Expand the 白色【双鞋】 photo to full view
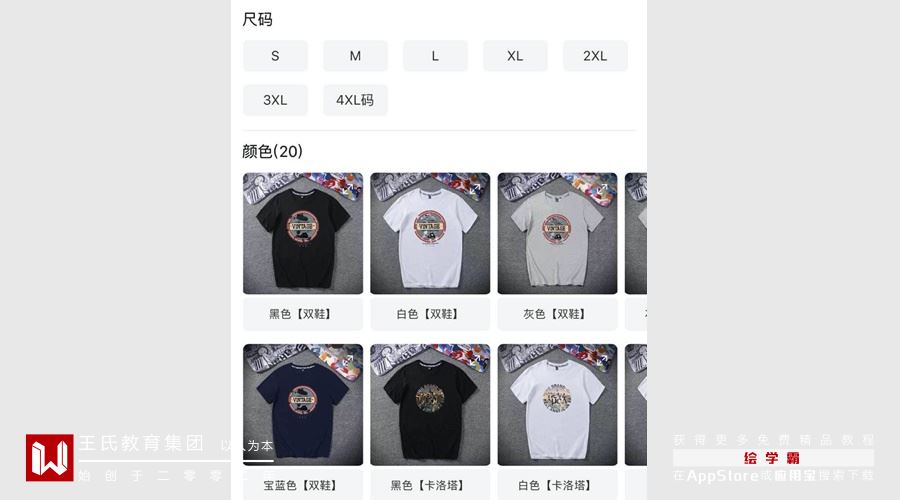This screenshot has height=500, width=900. pos(475,188)
